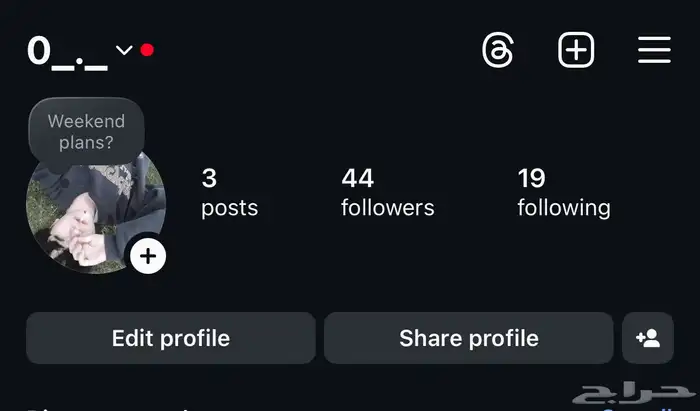Open the Threads icon
This screenshot has width=700, height=411.
pyautogui.click(x=497, y=49)
